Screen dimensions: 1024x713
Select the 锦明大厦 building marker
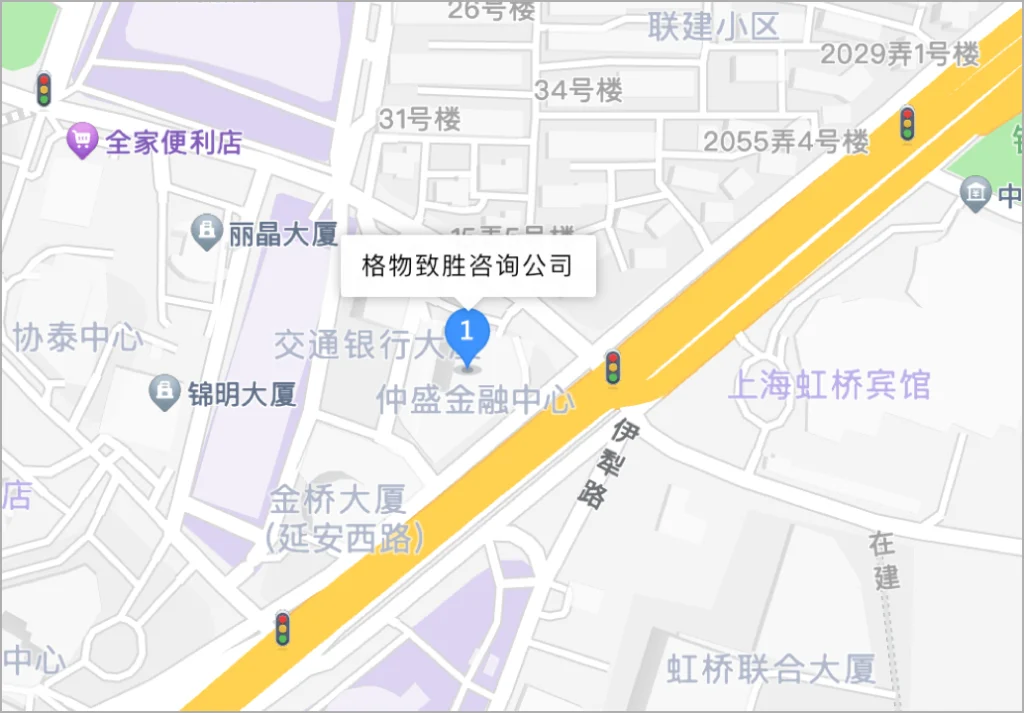[x=164, y=392]
